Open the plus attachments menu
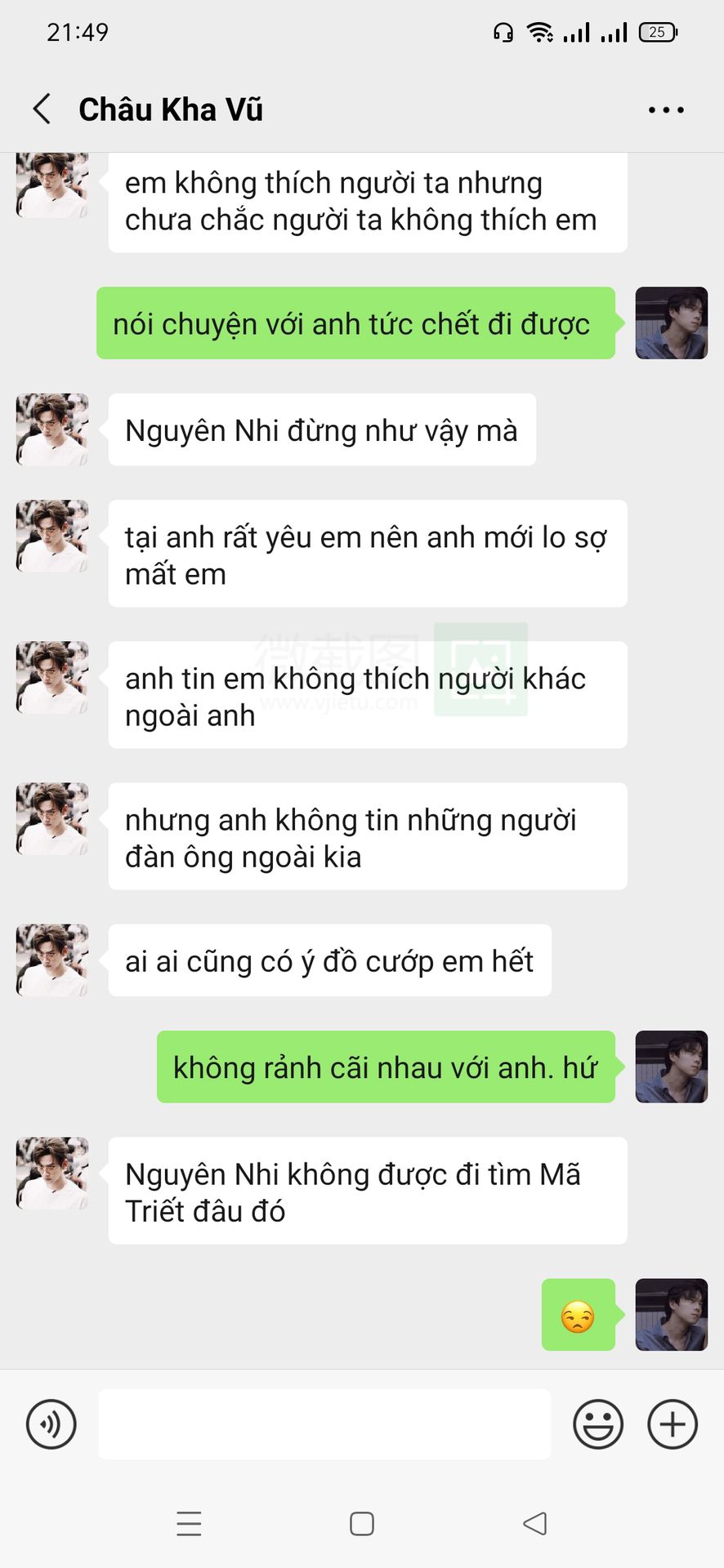This screenshot has height=1568, width=724. [673, 1424]
